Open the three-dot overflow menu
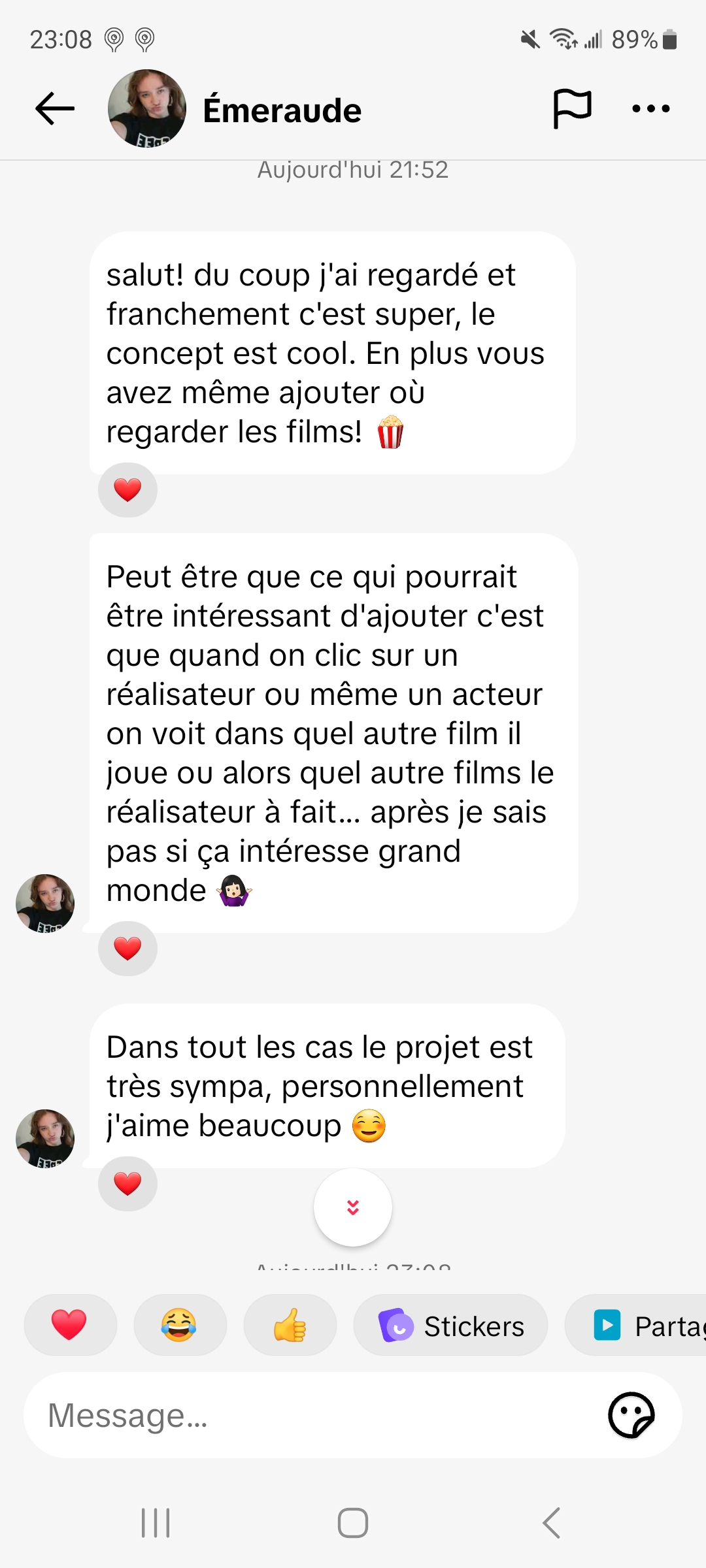706x1568 pixels. (x=651, y=108)
